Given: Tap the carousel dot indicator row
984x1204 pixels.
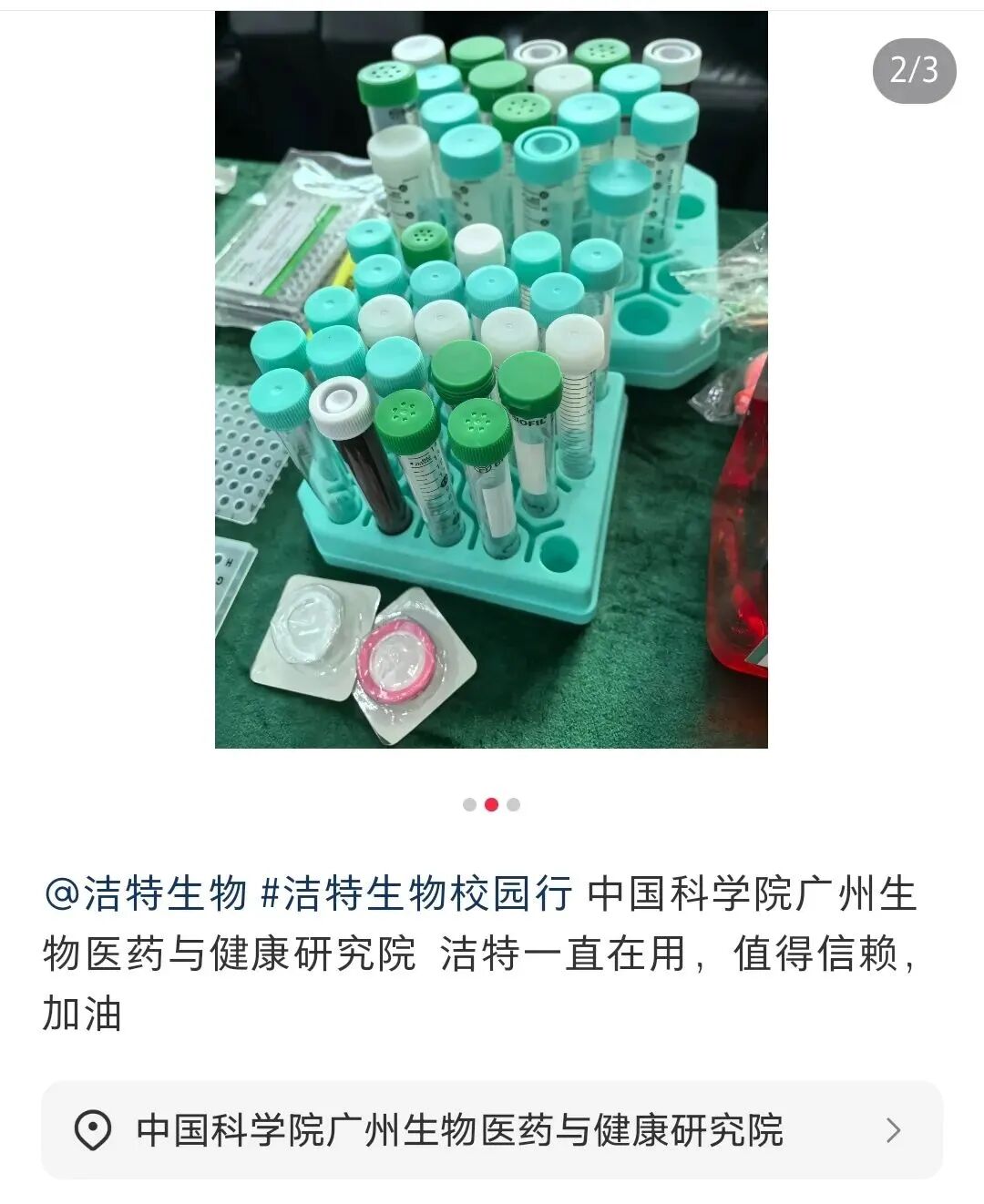Looking at the screenshot, I should click(492, 804).
